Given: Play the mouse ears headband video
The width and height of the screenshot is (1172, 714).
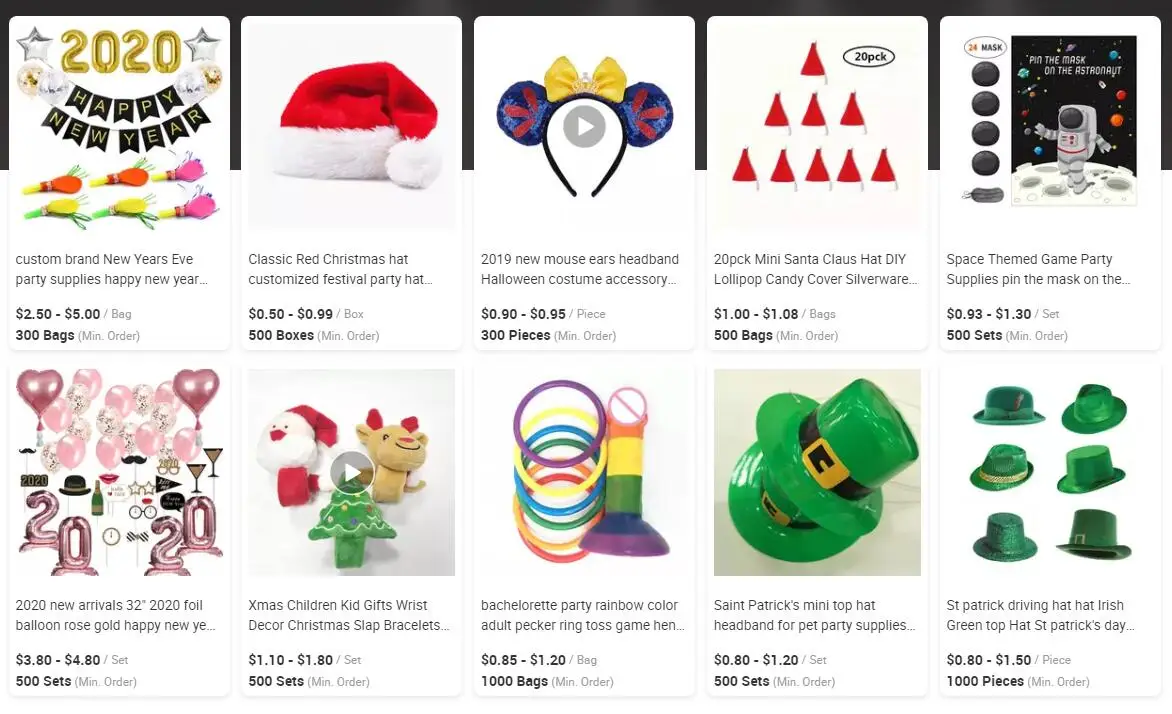Looking at the screenshot, I should tap(584, 126).
